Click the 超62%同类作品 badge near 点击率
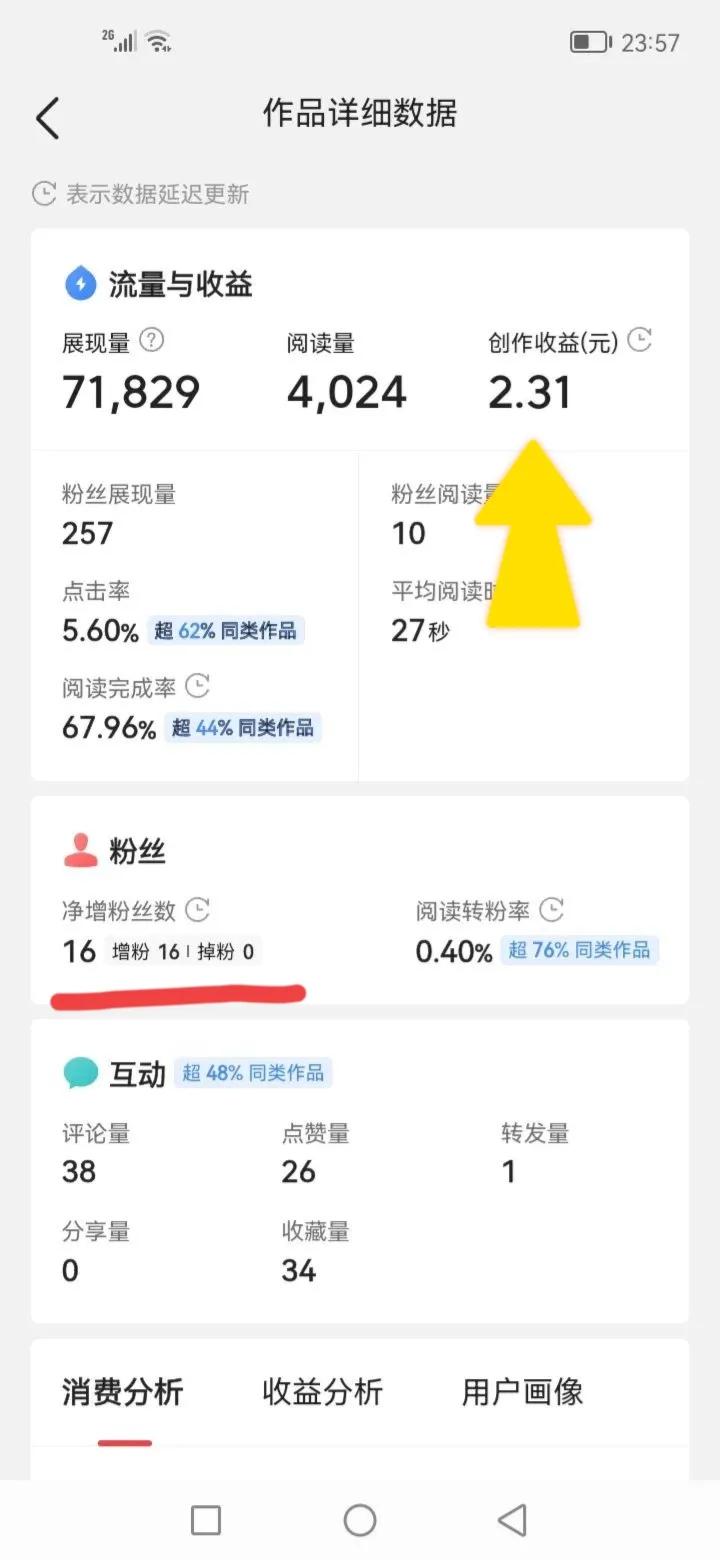The image size is (720, 1560). [224, 630]
